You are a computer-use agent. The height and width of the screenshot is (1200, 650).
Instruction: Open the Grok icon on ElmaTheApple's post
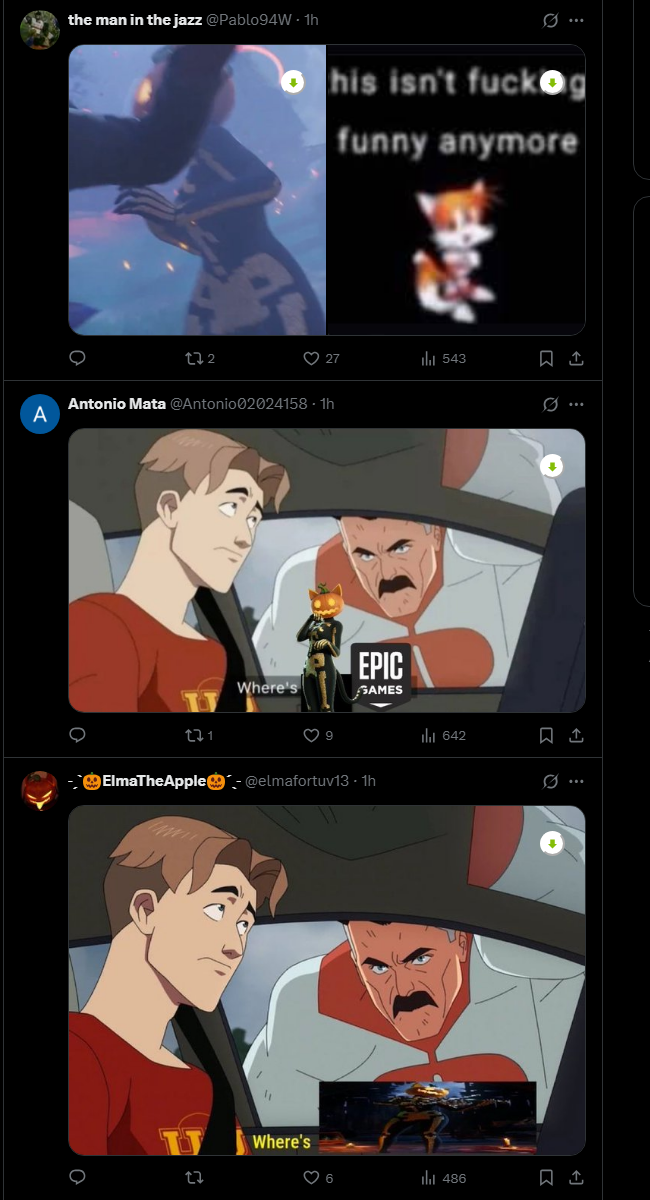549,780
